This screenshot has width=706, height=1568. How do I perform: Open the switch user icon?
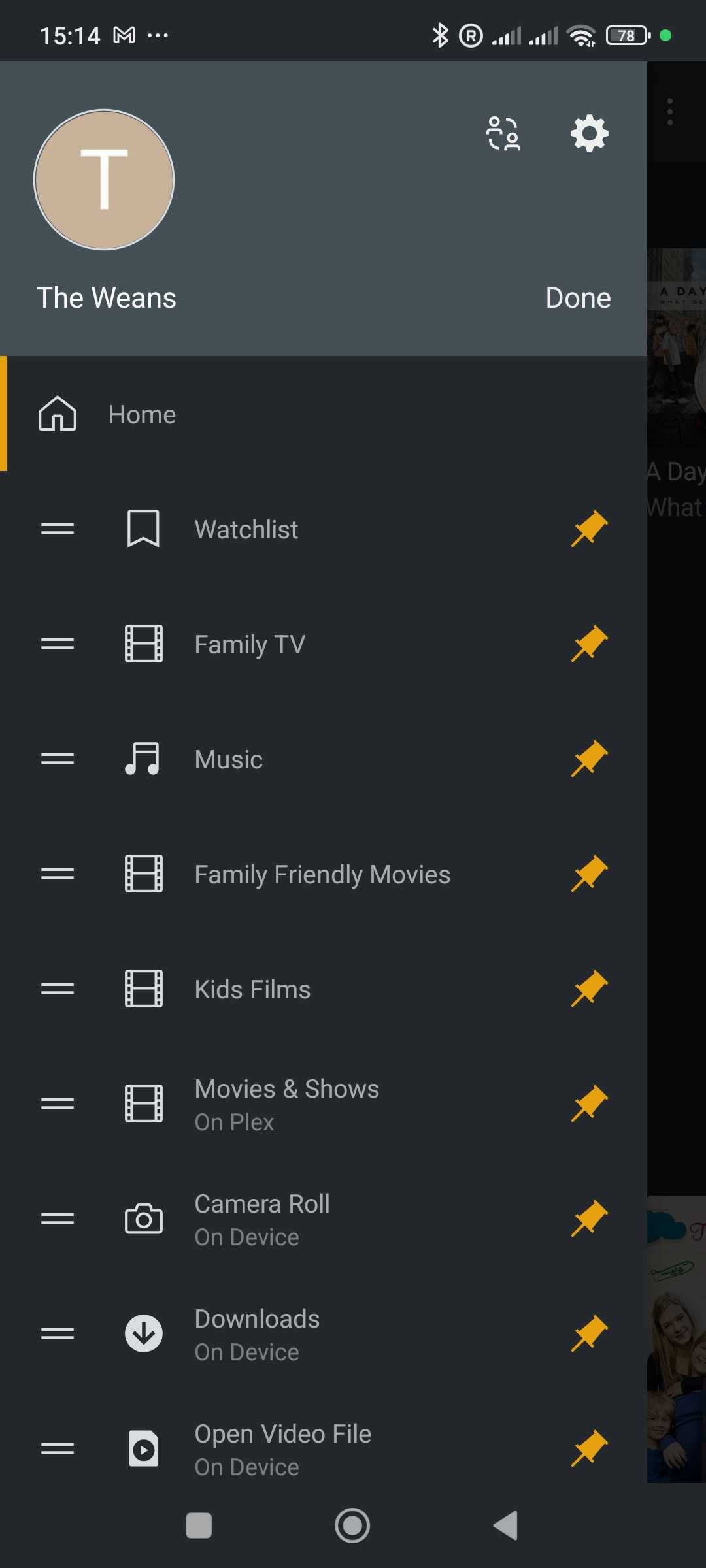pyautogui.click(x=503, y=134)
